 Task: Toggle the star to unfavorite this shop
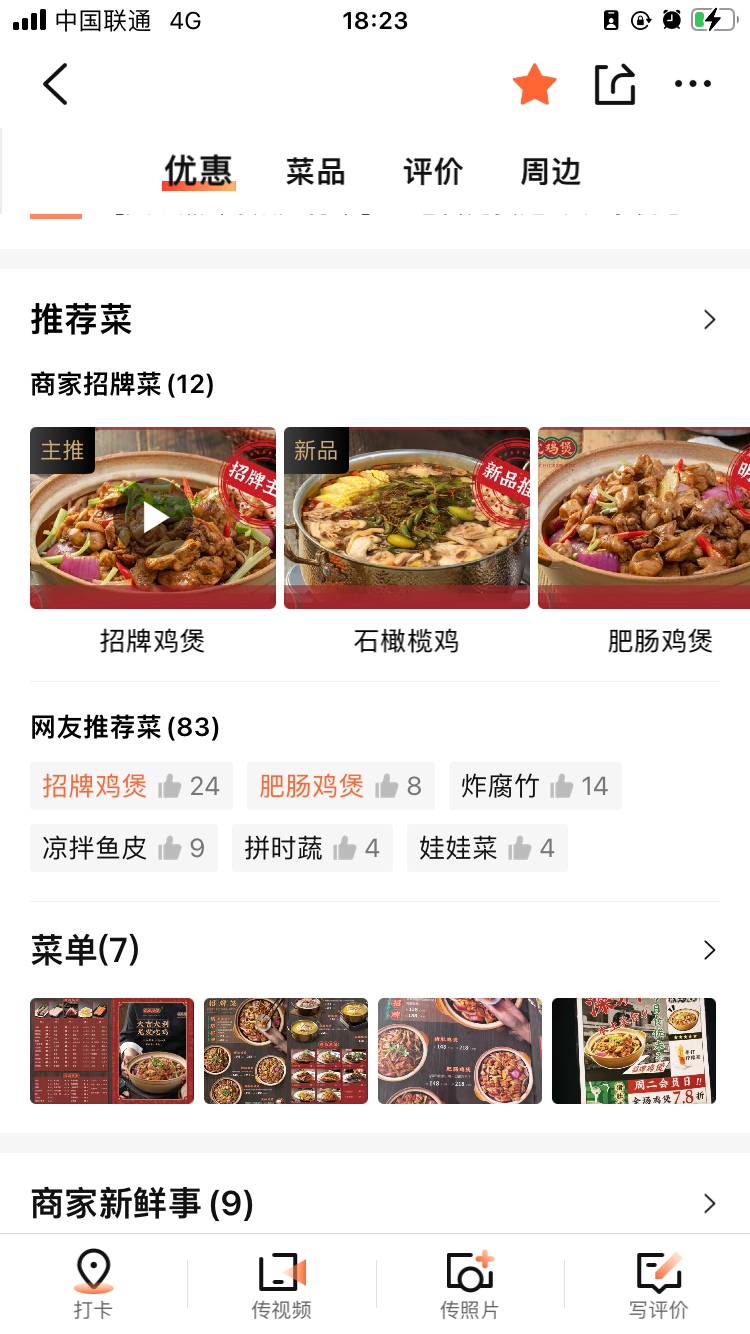[x=535, y=84]
